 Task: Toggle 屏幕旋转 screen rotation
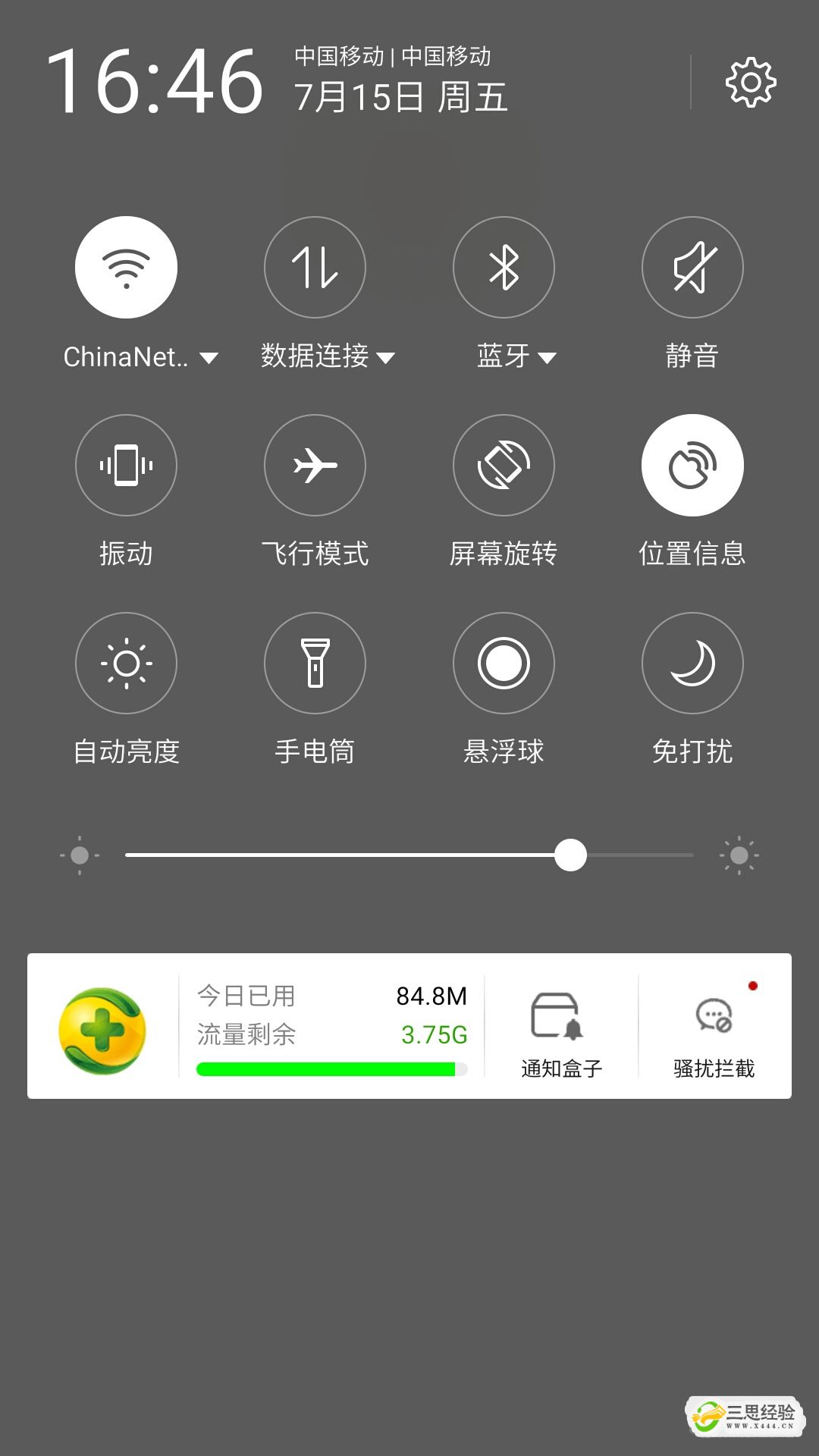click(504, 465)
